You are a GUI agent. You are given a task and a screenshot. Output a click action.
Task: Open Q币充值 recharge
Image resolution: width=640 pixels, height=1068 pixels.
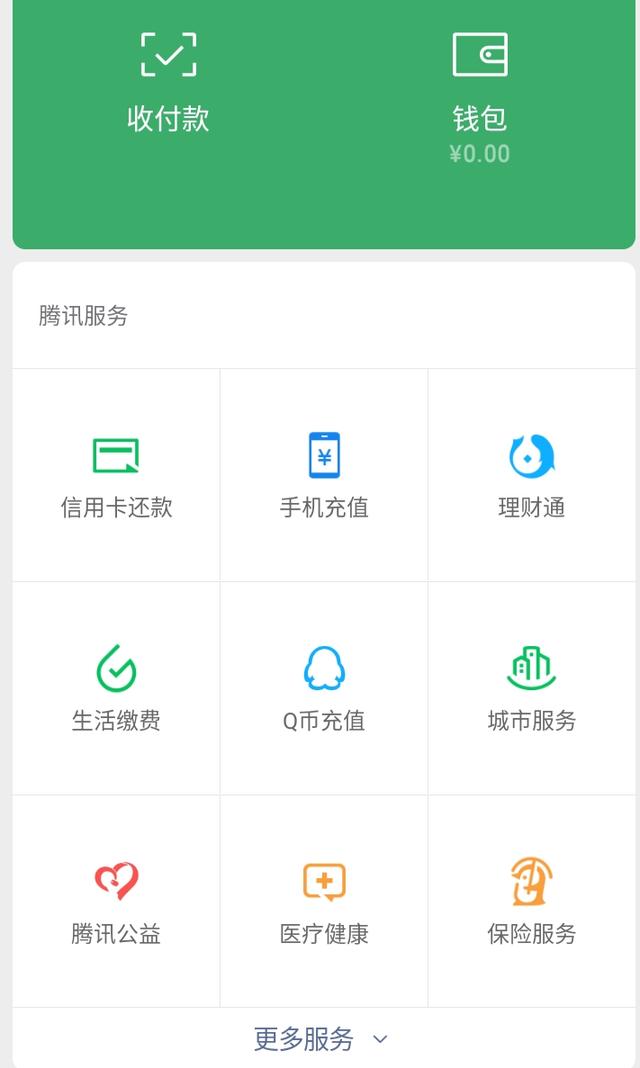click(x=324, y=689)
